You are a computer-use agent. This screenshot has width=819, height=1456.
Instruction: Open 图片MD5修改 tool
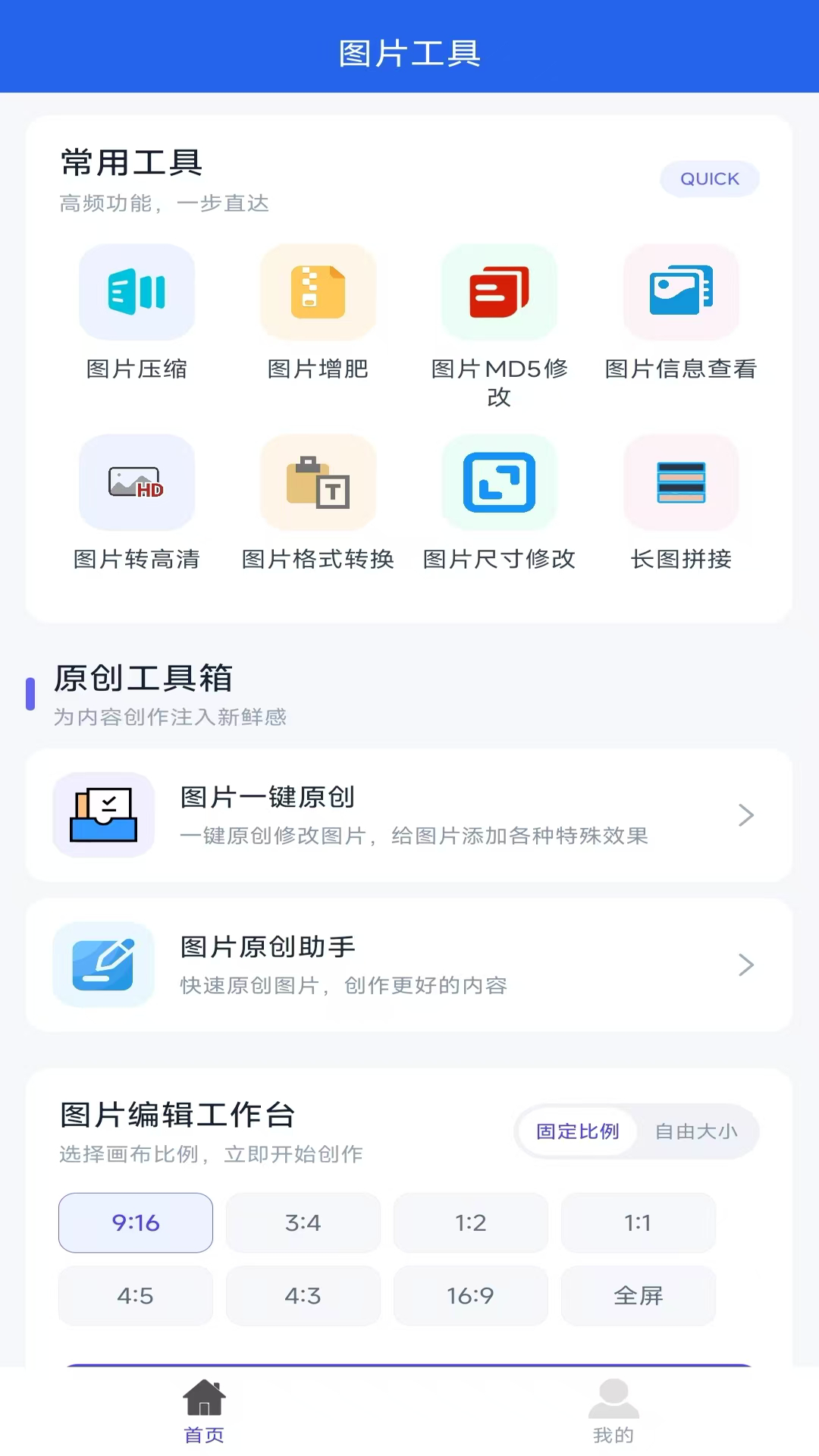[x=499, y=326]
